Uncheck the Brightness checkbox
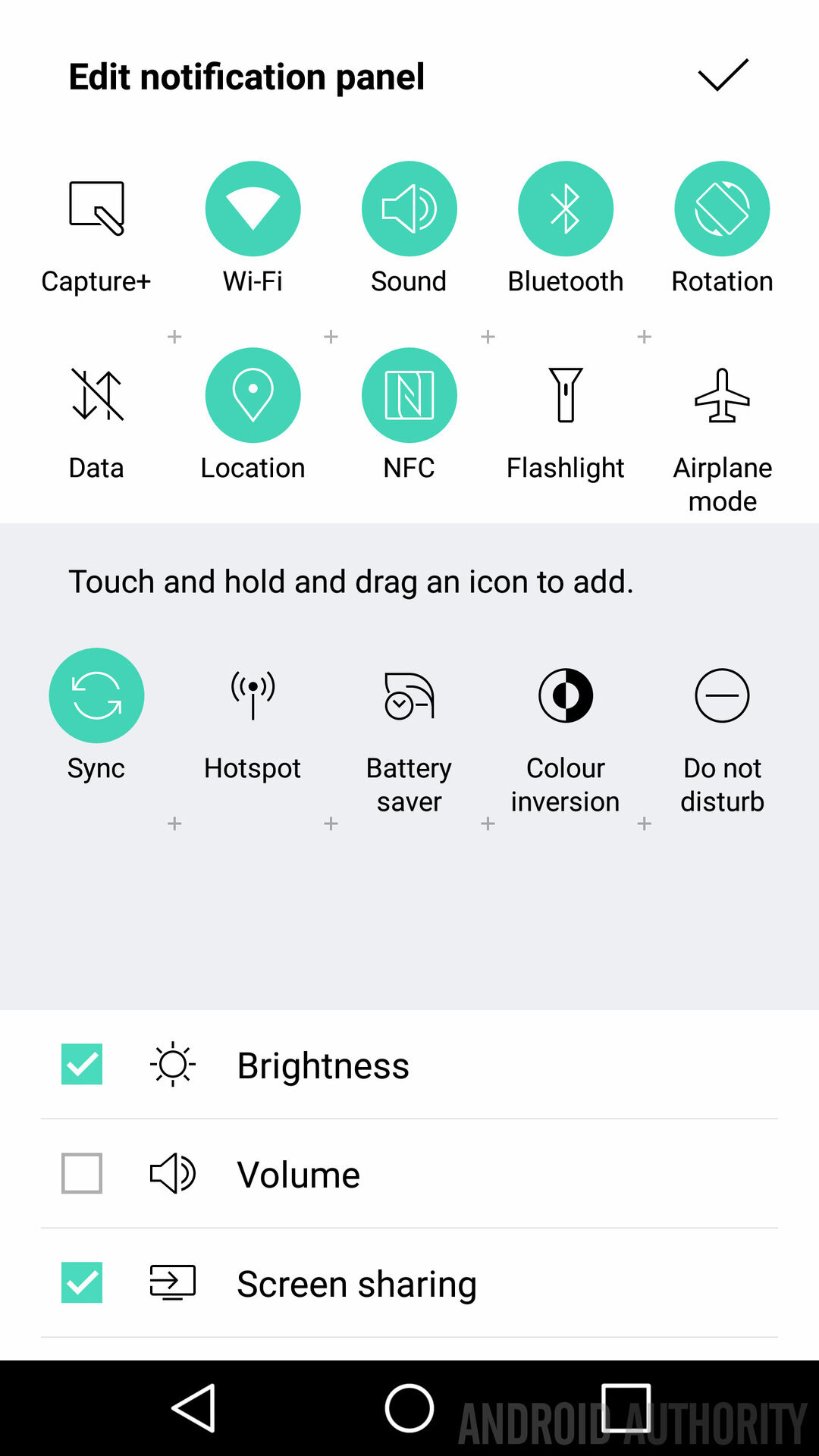Image resolution: width=819 pixels, height=1456 pixels. pos(82,1064)
